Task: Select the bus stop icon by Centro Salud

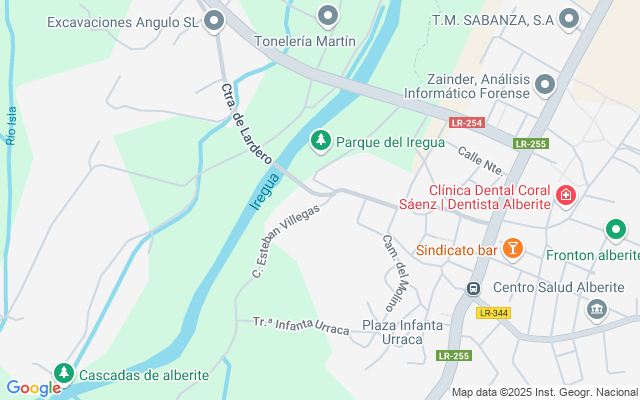Action: click(474, 288)
